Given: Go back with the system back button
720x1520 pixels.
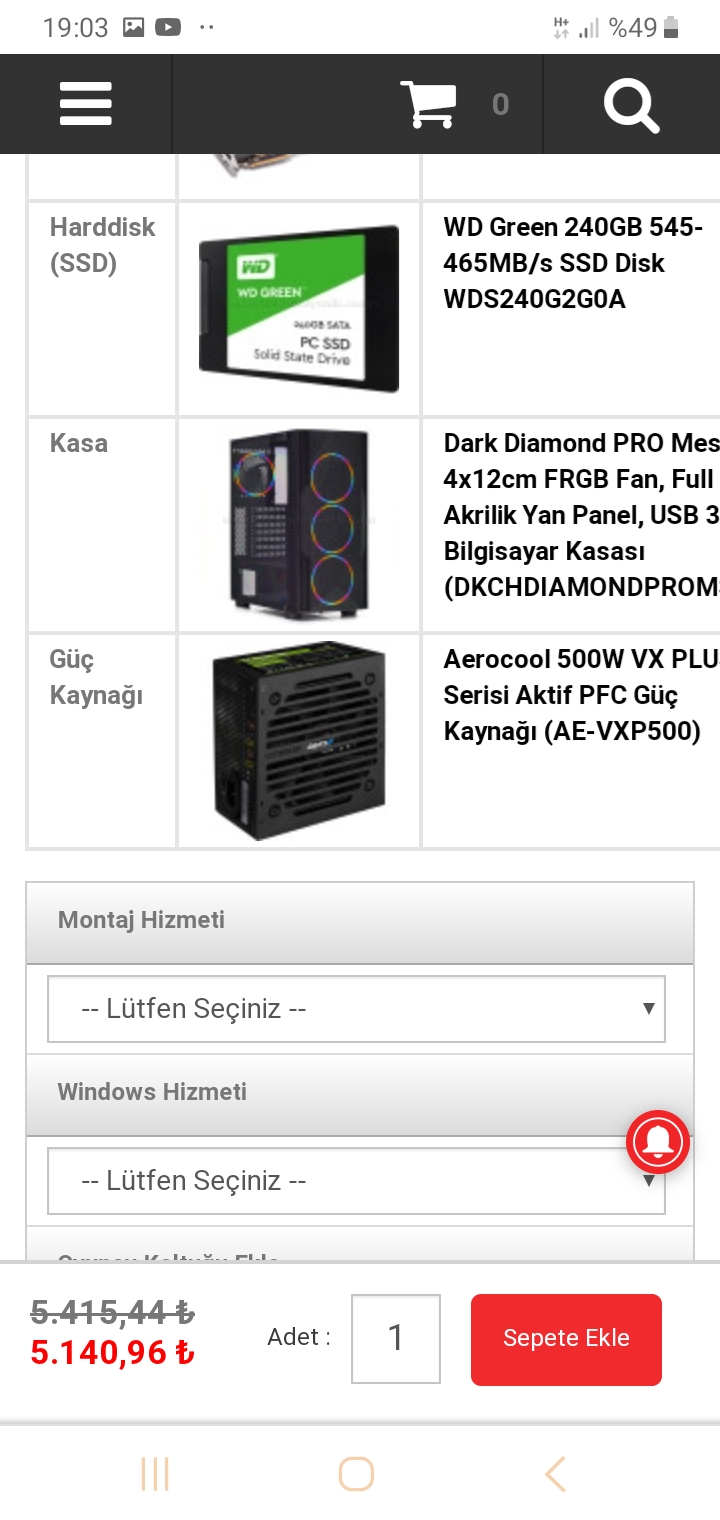Looking at the screenshot, I should tap(555, 1474).
